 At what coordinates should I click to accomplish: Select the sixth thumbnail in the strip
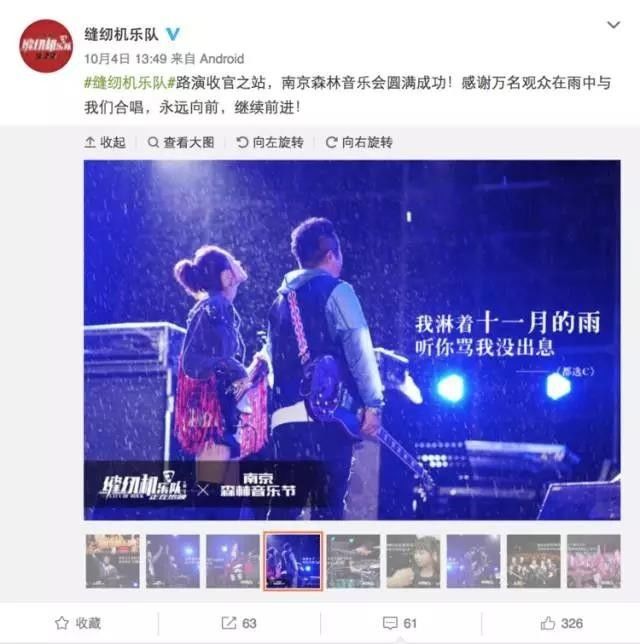413,561
